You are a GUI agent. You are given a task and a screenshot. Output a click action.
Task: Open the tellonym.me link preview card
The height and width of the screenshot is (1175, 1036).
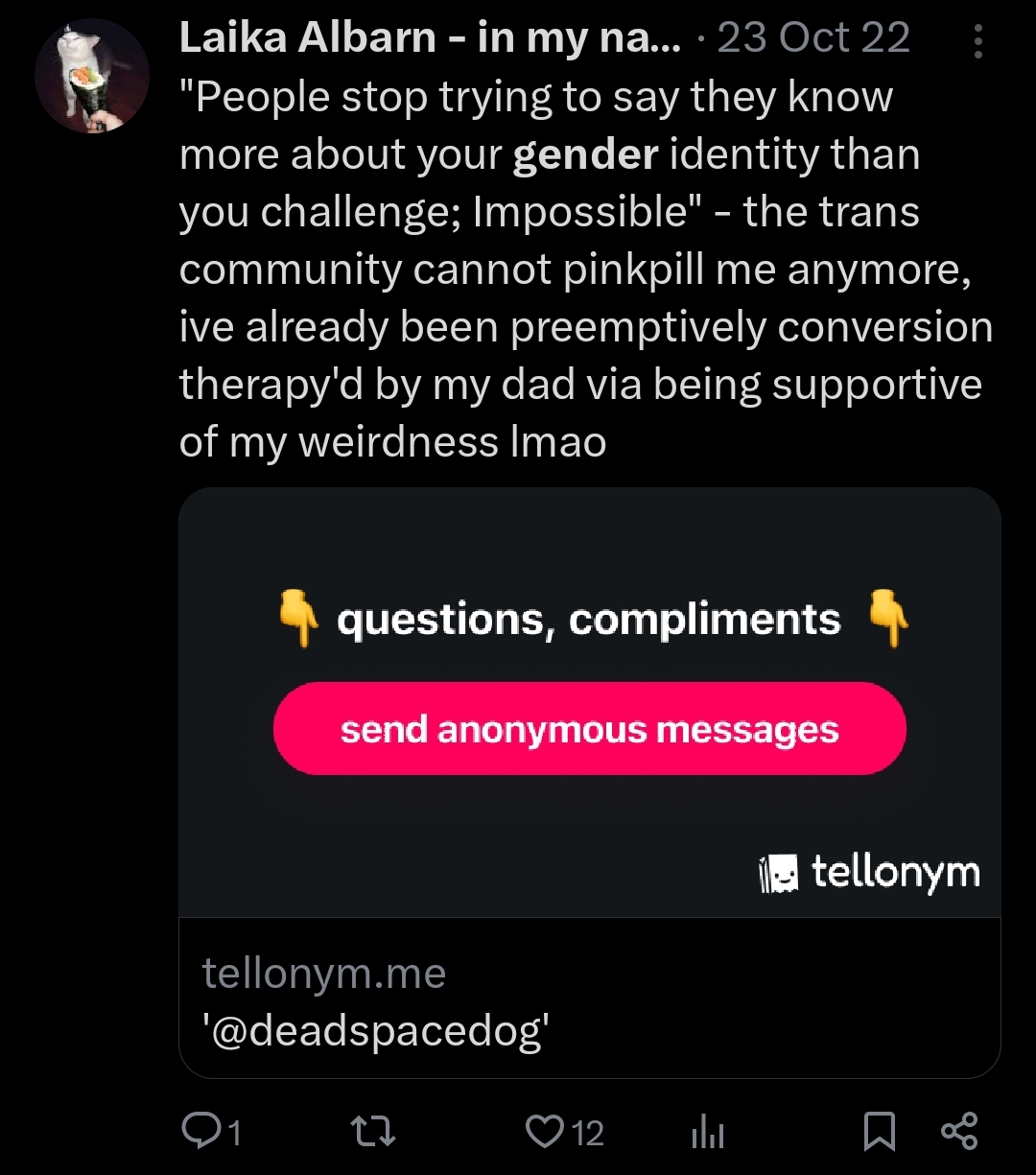point(589,782)
